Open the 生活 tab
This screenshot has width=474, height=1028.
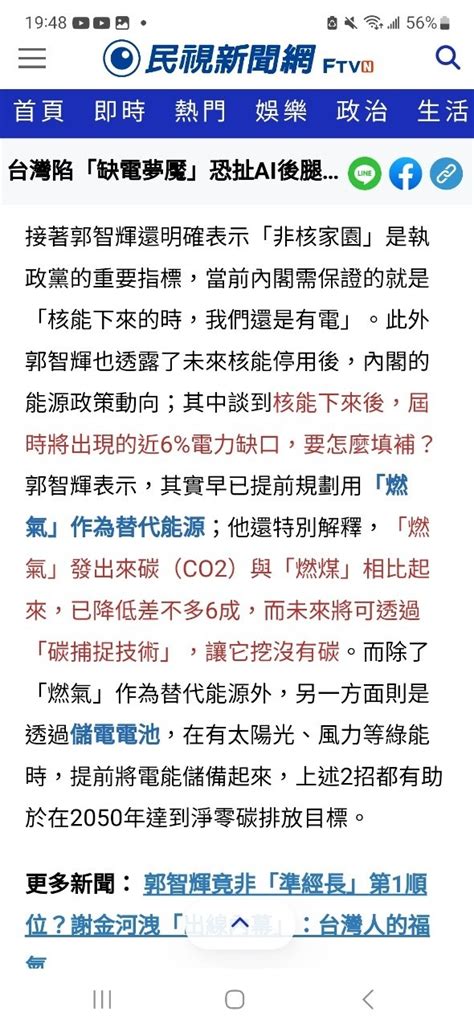tap(443, 111)
